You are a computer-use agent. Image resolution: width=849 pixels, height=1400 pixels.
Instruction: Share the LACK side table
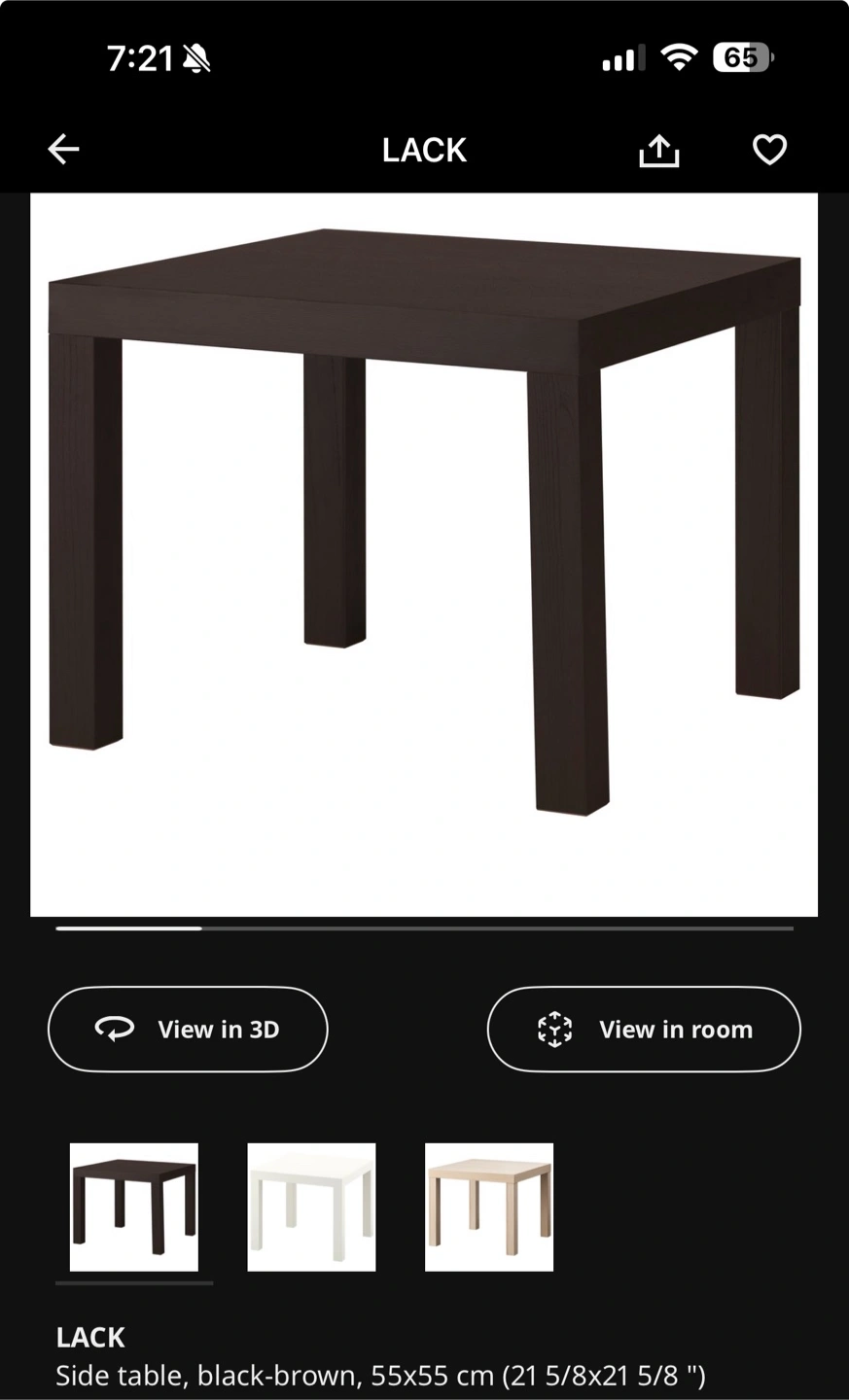(658, 151)
